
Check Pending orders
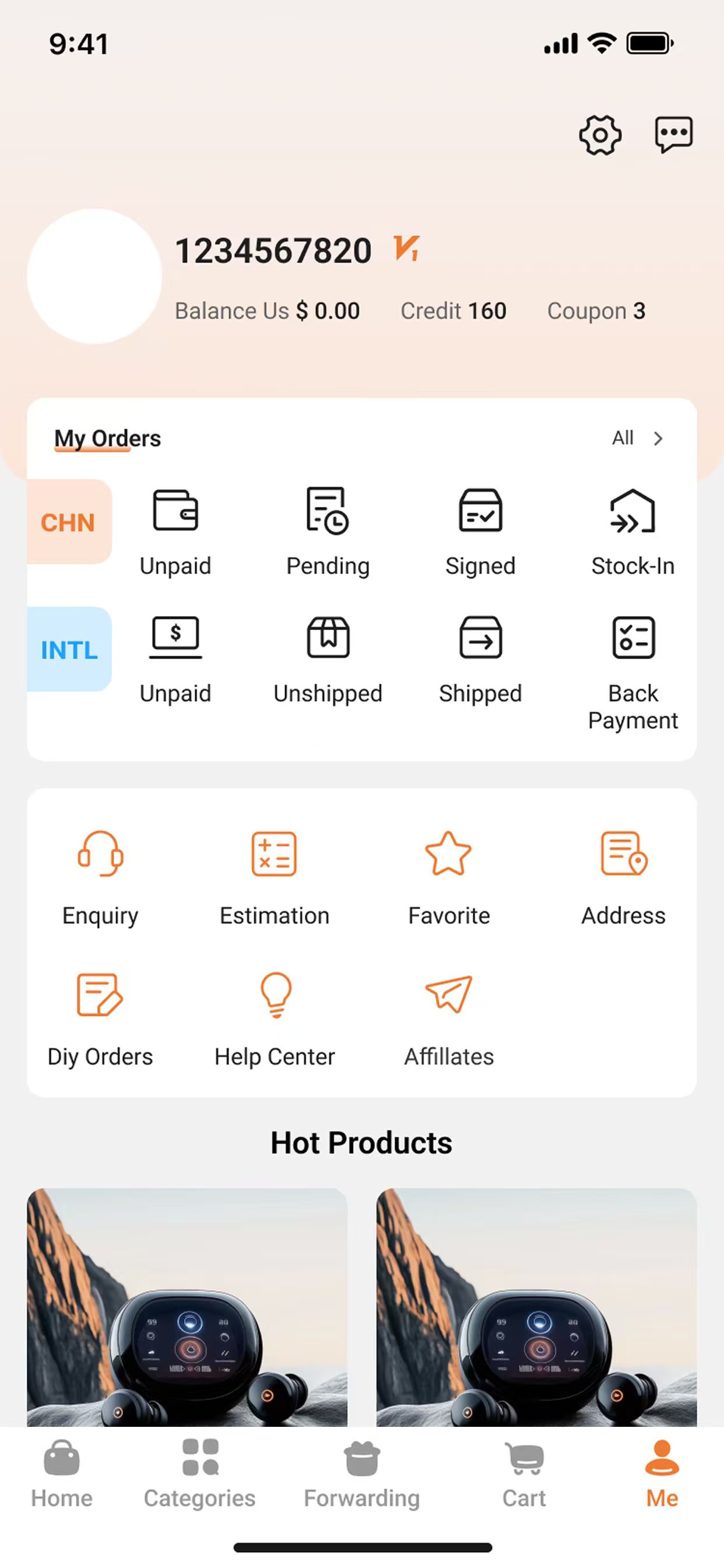click(x=328, y=533)
